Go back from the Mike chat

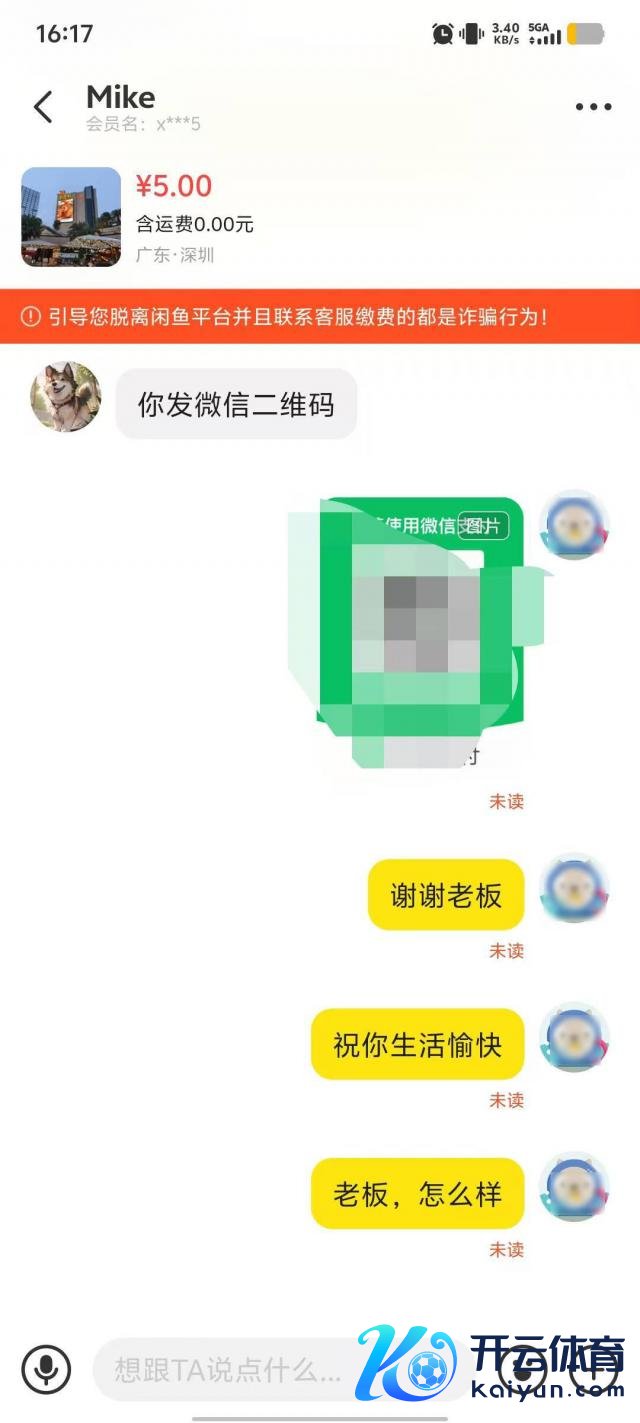pyautogui.click(x=43, y=107)
